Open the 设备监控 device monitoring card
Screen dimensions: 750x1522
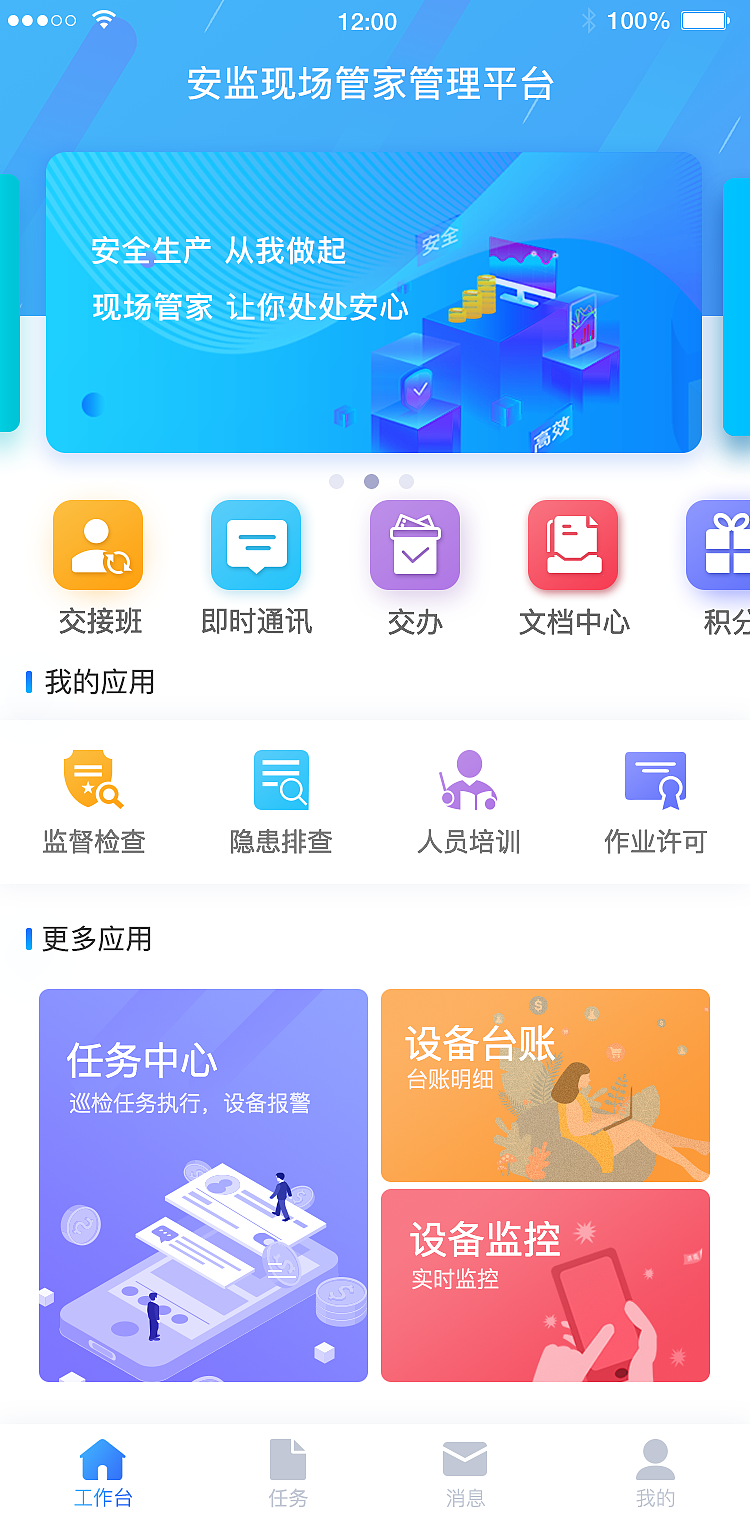pyautogui.click(x=545, y=1285)
